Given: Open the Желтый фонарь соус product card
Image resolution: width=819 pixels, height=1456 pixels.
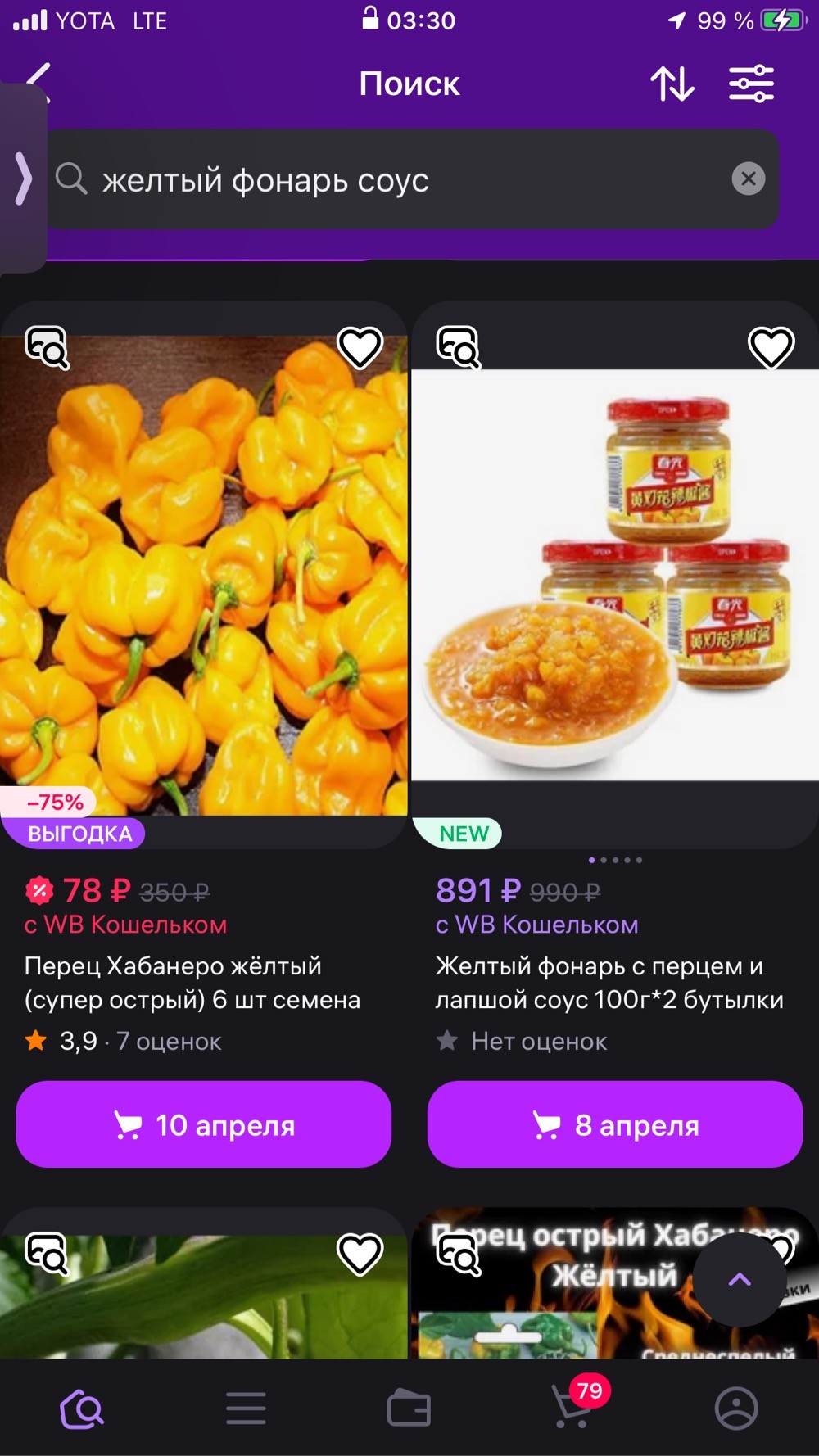Looking at the screenshot, I should [x=614, y=573].
